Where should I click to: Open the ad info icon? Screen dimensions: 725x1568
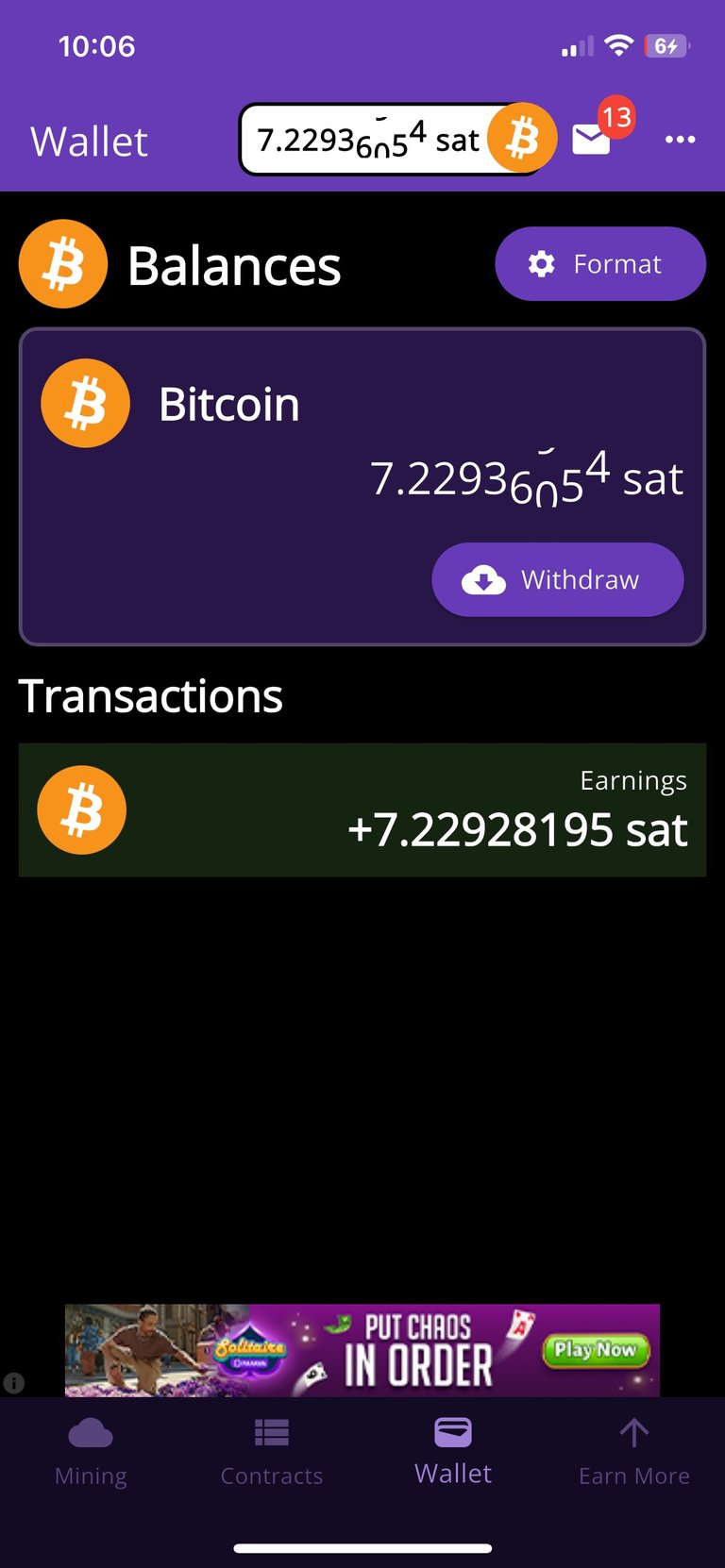14,1383
